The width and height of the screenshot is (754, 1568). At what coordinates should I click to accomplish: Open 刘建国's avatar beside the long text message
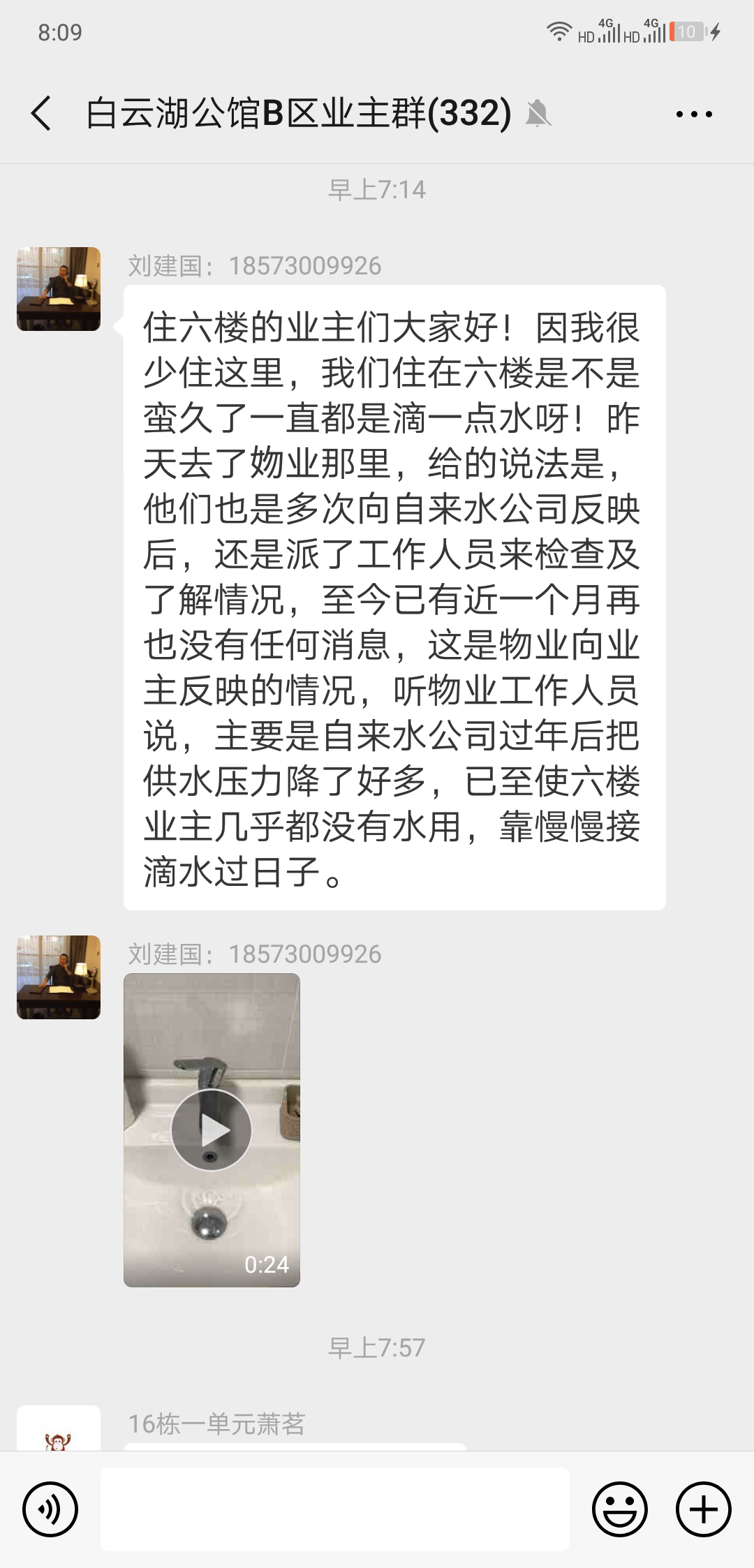tap(59, 289)
